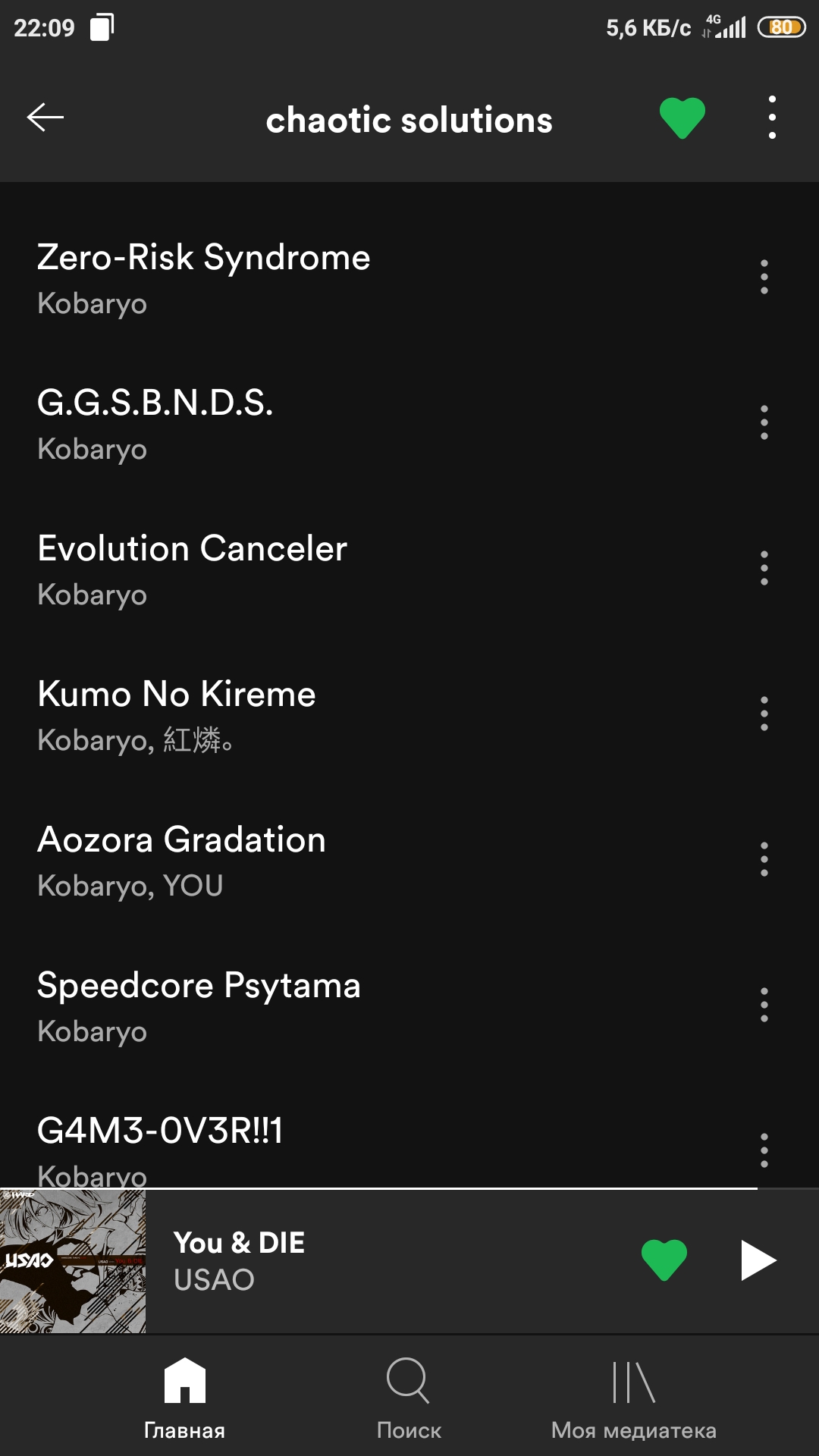Resume playback of You & DIE
The height and width of the screenshot is (1456, 819).
[x=758, y=1260]
